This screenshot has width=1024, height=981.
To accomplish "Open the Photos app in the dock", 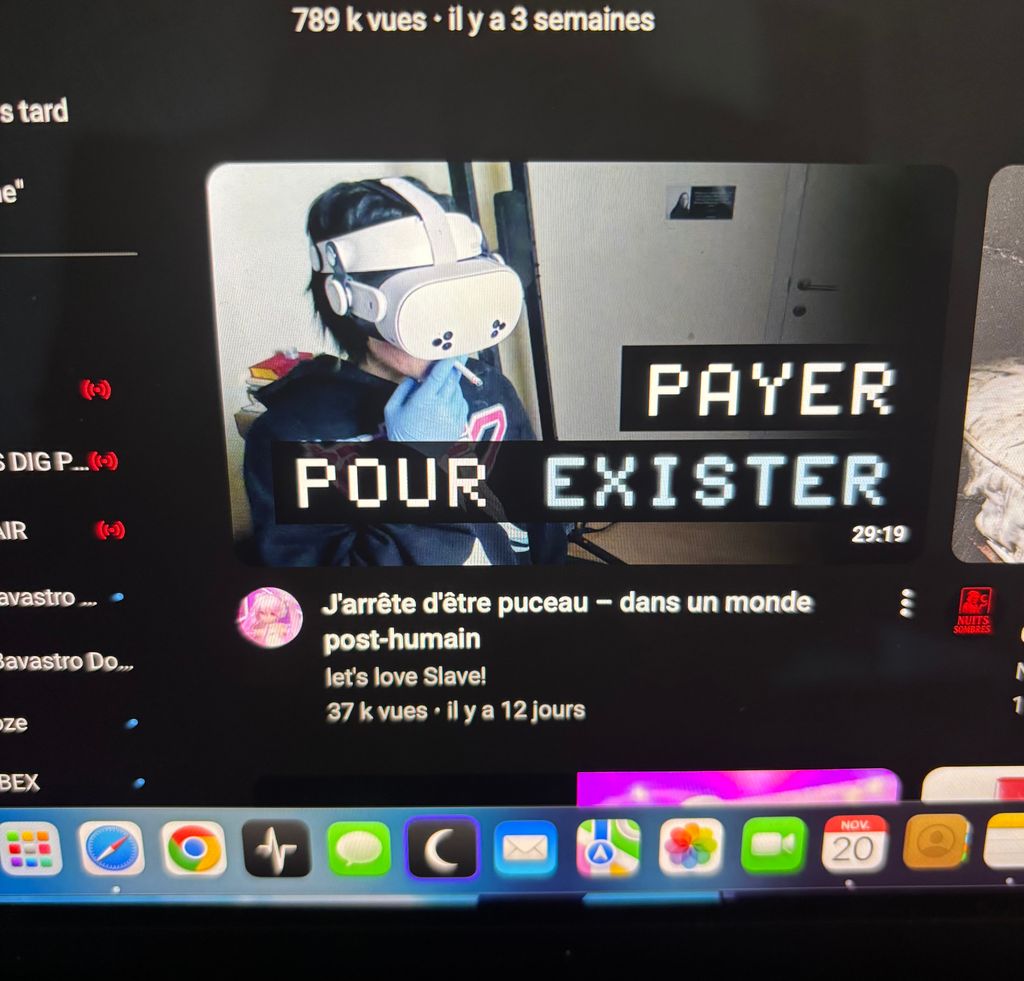I will (691, 847).
